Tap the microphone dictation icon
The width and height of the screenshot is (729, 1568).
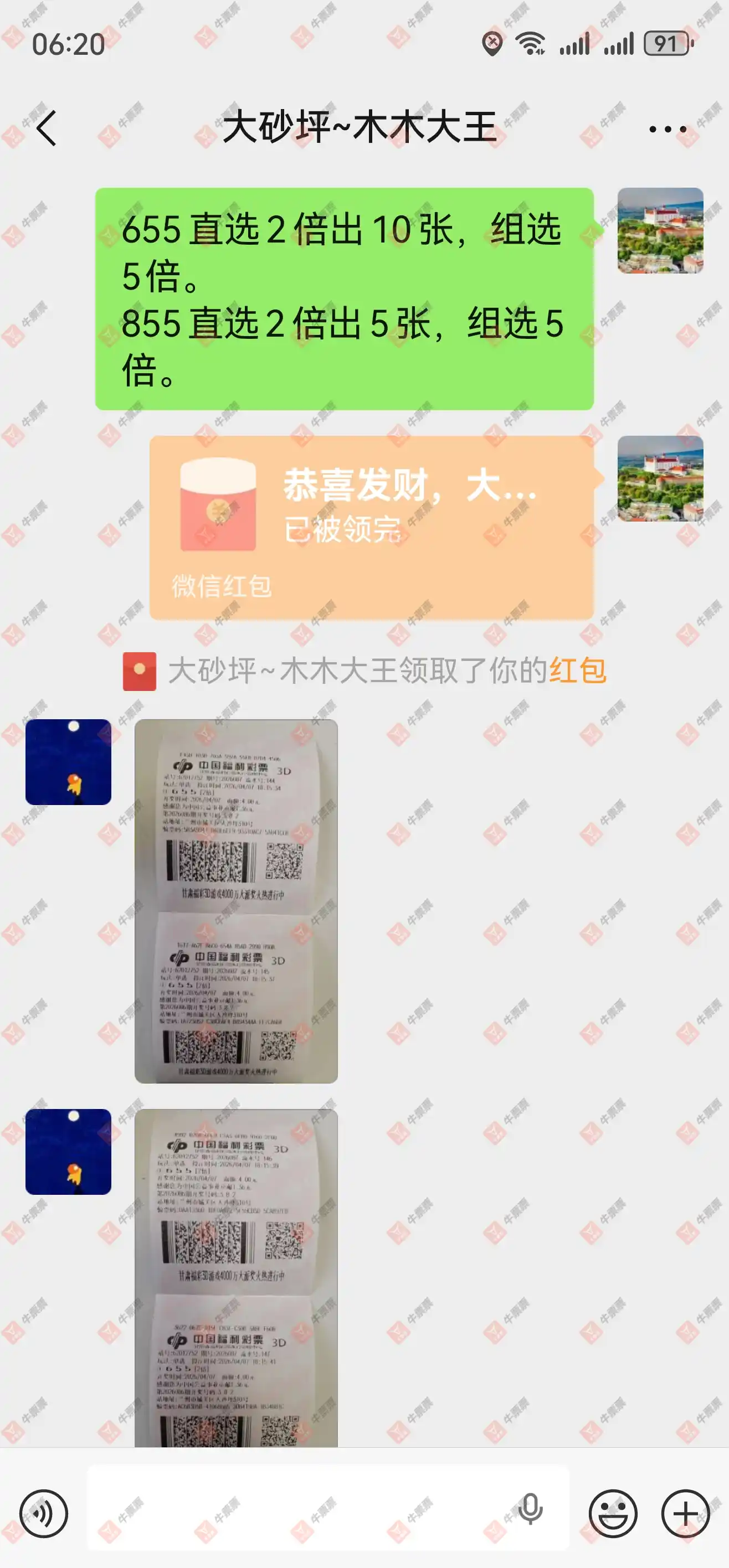530,1508
